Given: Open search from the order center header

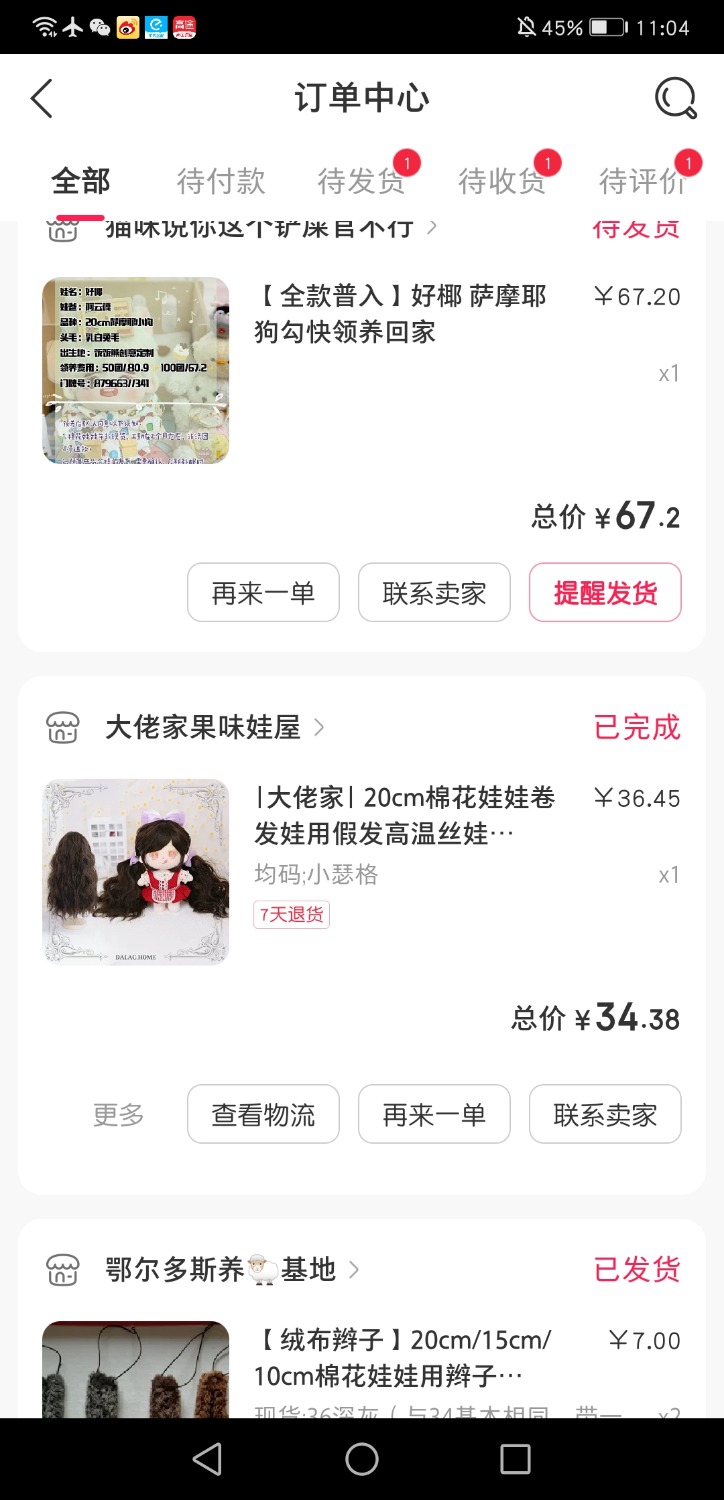Looking at the screenshot, I should pos(675,97).
